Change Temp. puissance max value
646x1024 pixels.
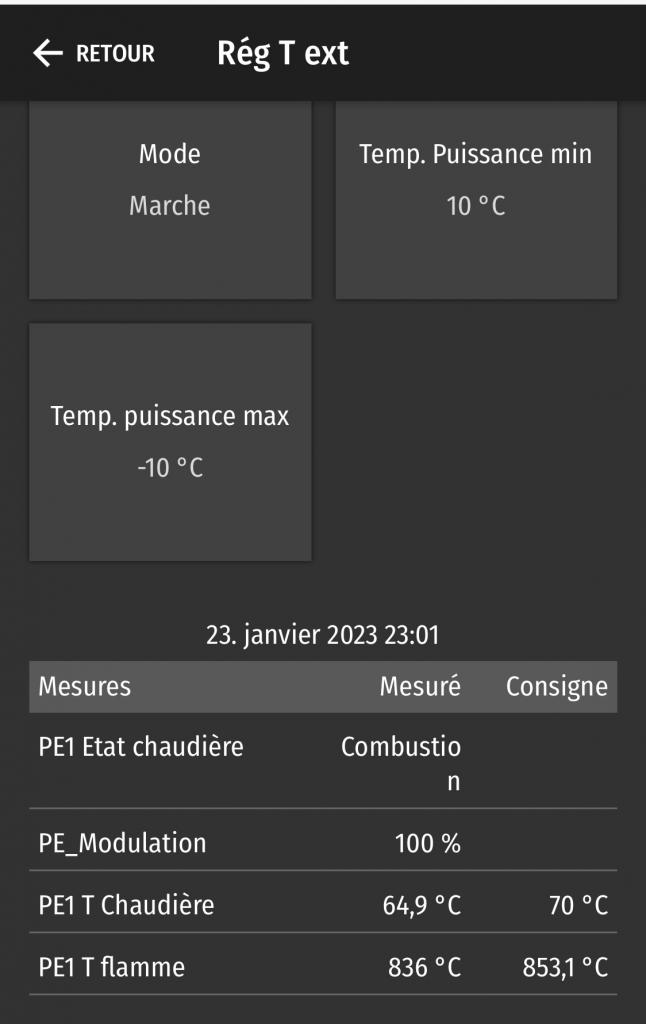point(170,441)
